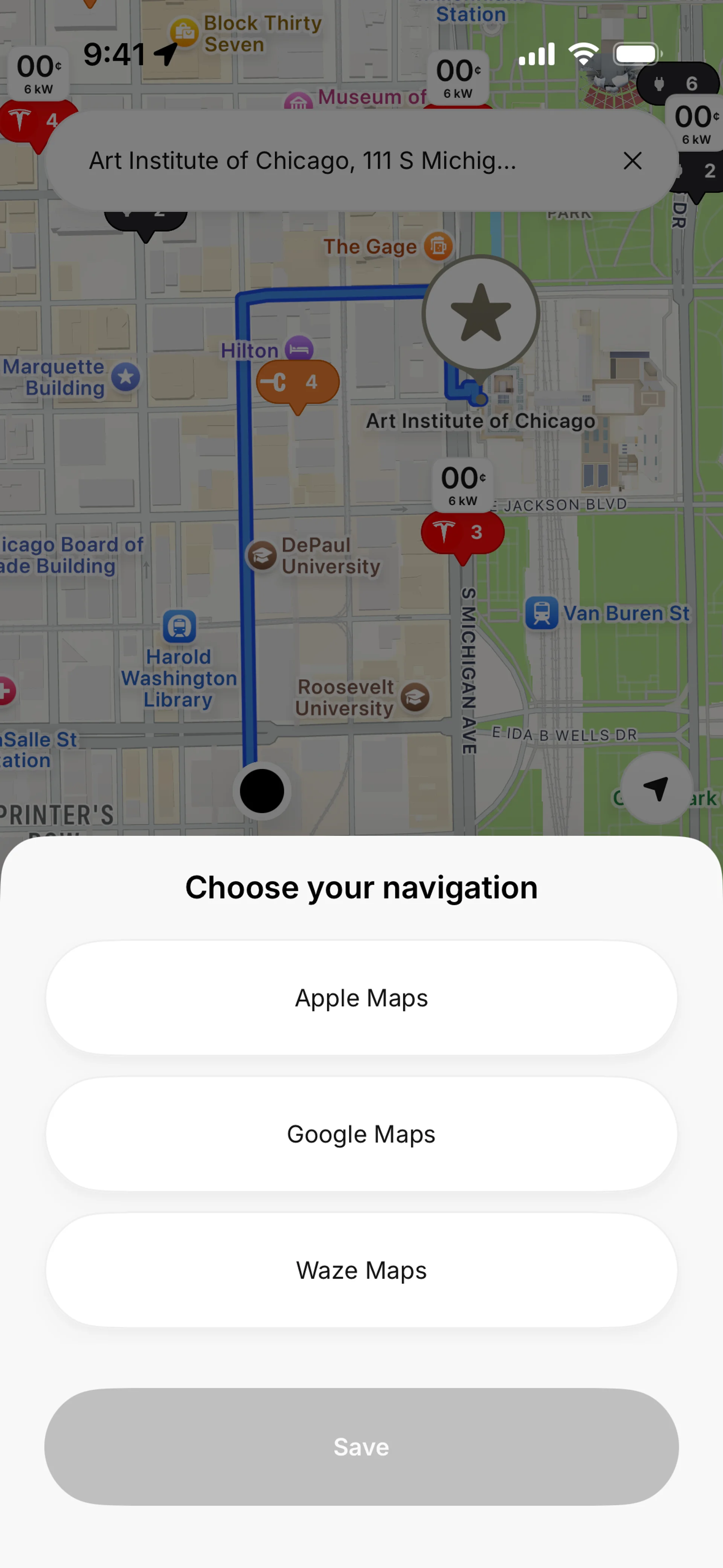
Task: Tap the star destination pin
Action: click(x=481, y=313)
